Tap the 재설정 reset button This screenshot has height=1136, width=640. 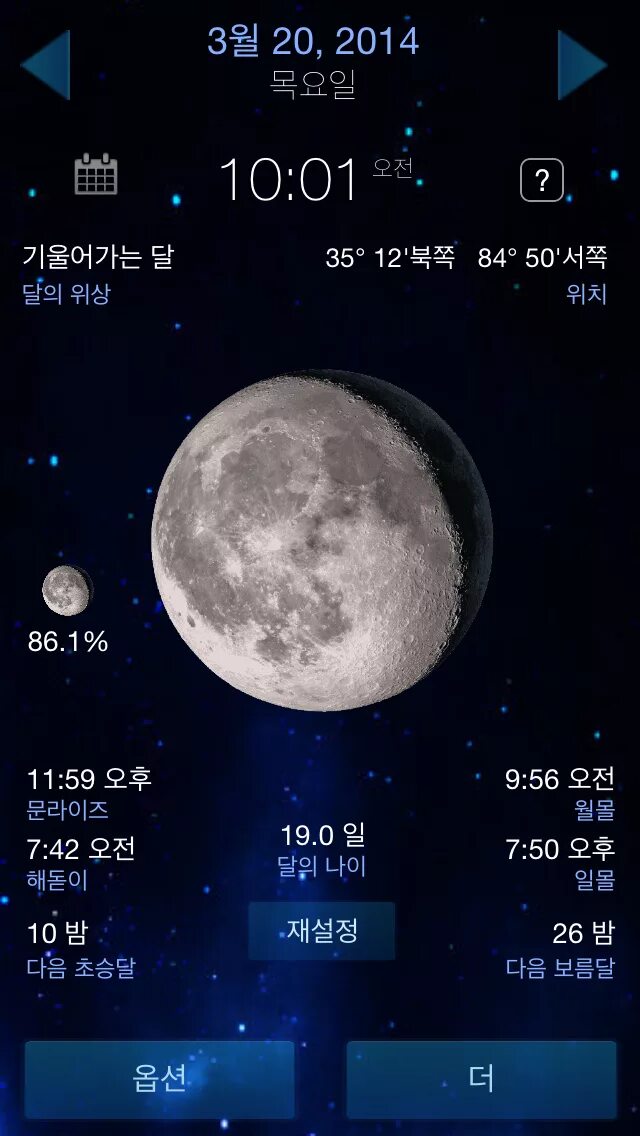(322, 931)
